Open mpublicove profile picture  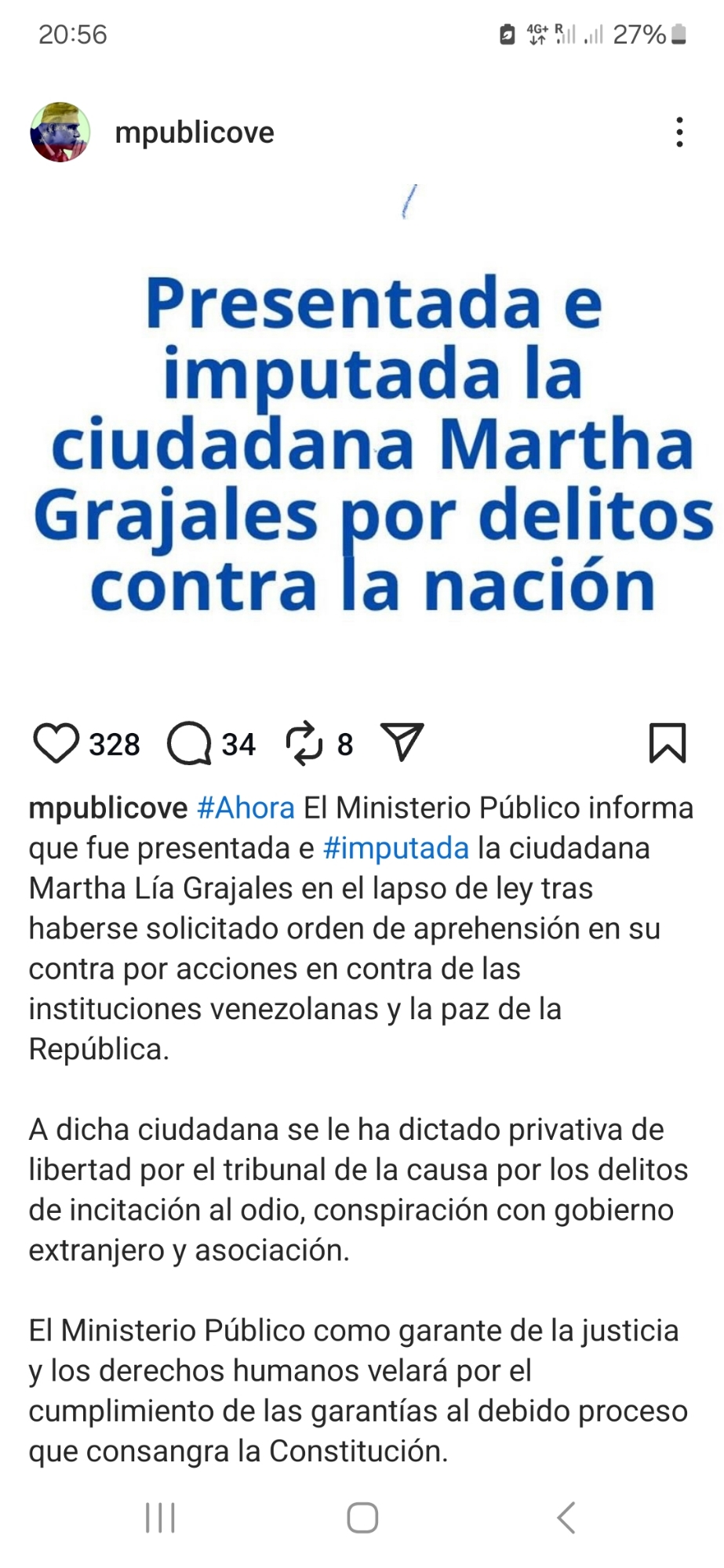(x=60, y=132)
